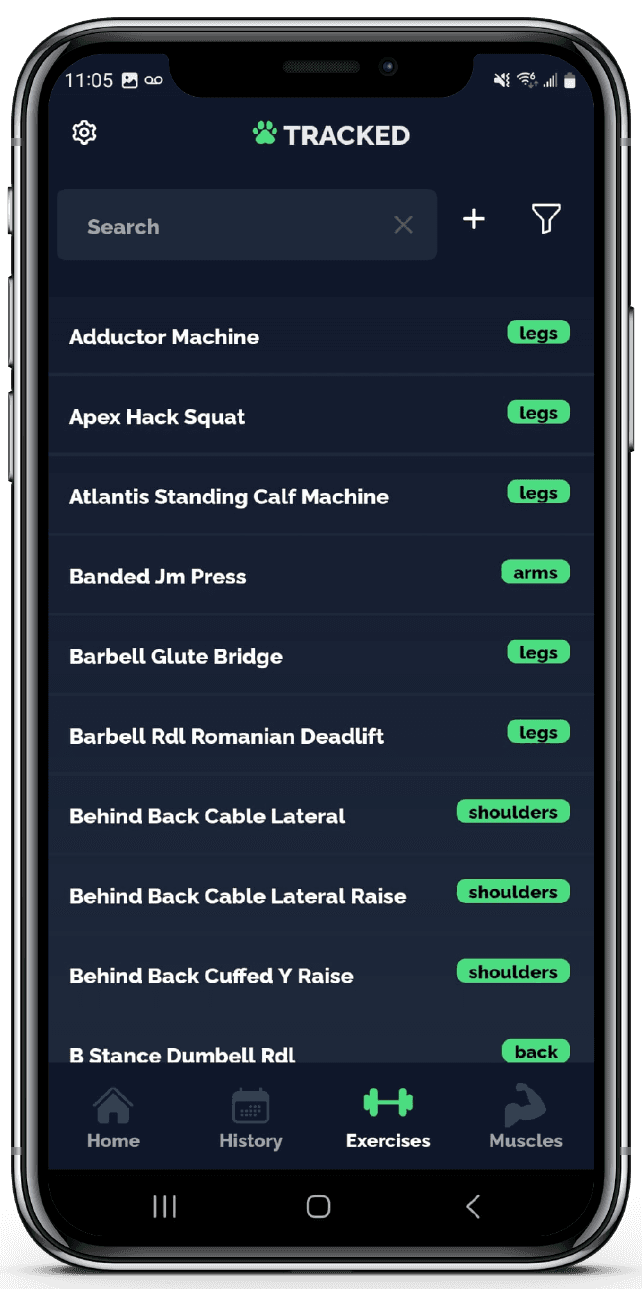Go to the History tab

(x=250, y=1118)
